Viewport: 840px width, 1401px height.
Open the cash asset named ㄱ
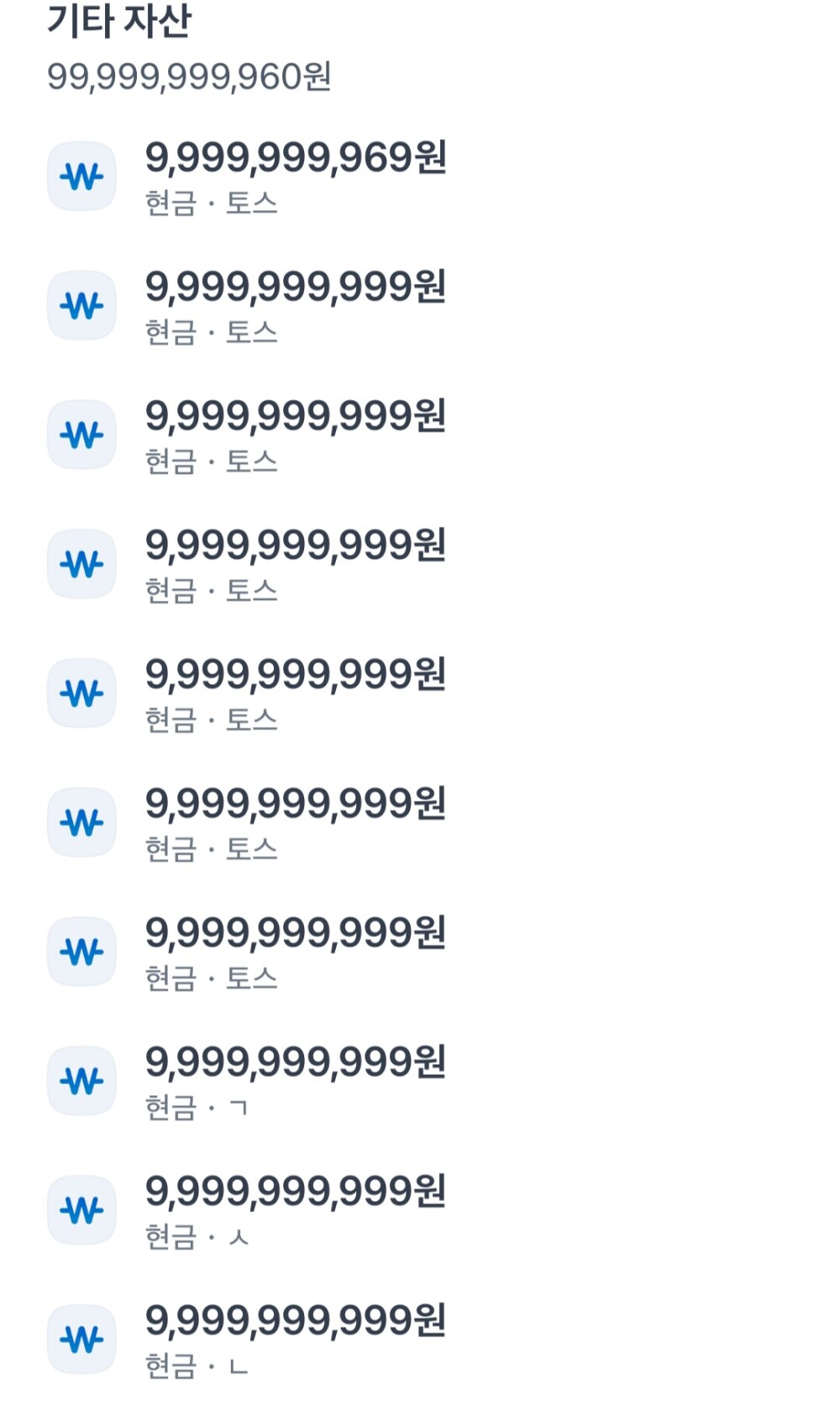[x=294, y=1081]
